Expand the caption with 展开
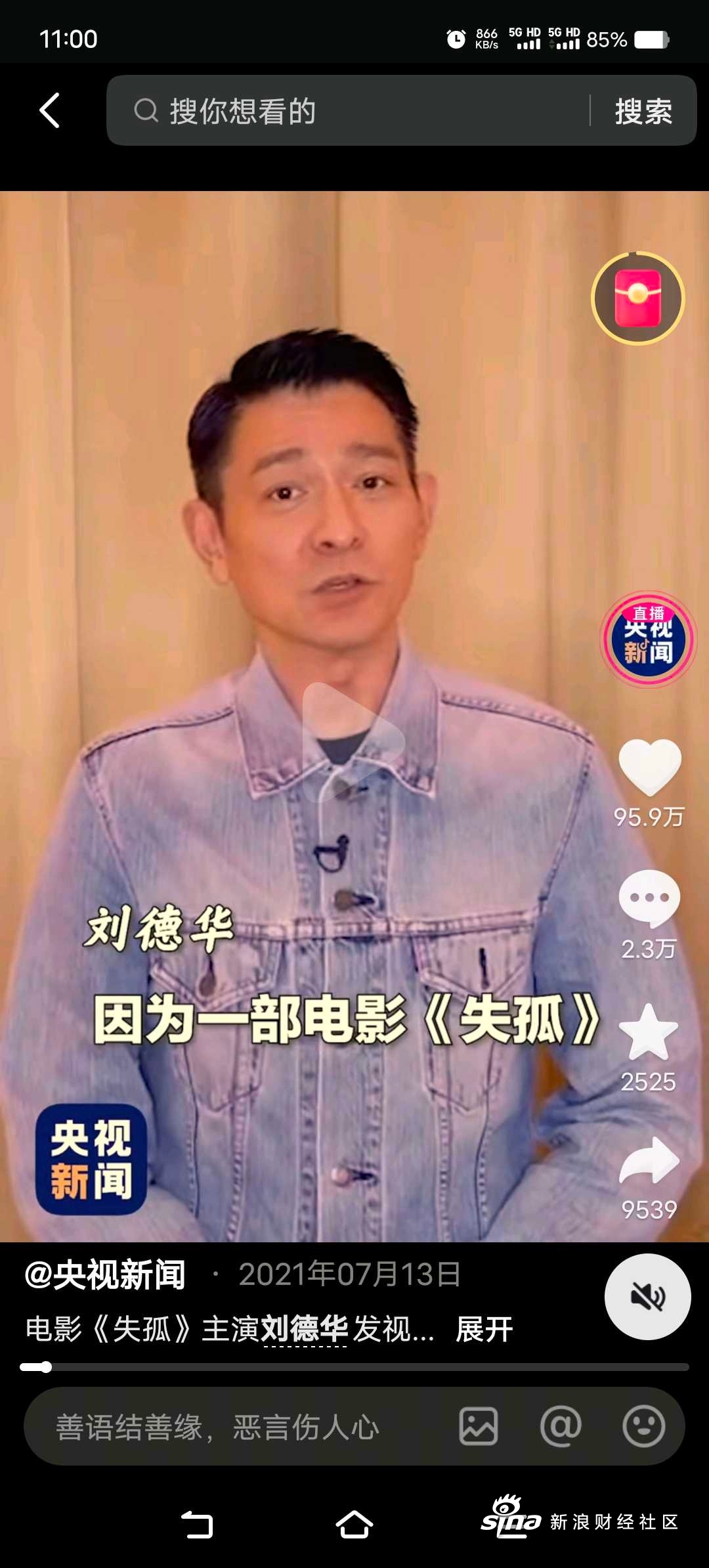Screen dimensions: 709x1568 coord(484,1330)
